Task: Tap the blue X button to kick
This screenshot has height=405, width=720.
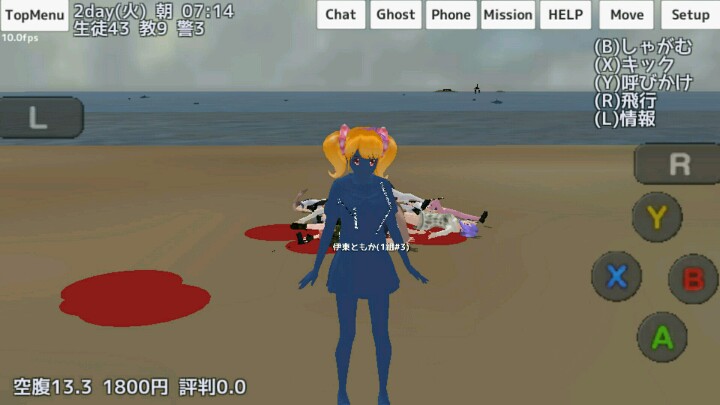Action: (x=616, y=277)
